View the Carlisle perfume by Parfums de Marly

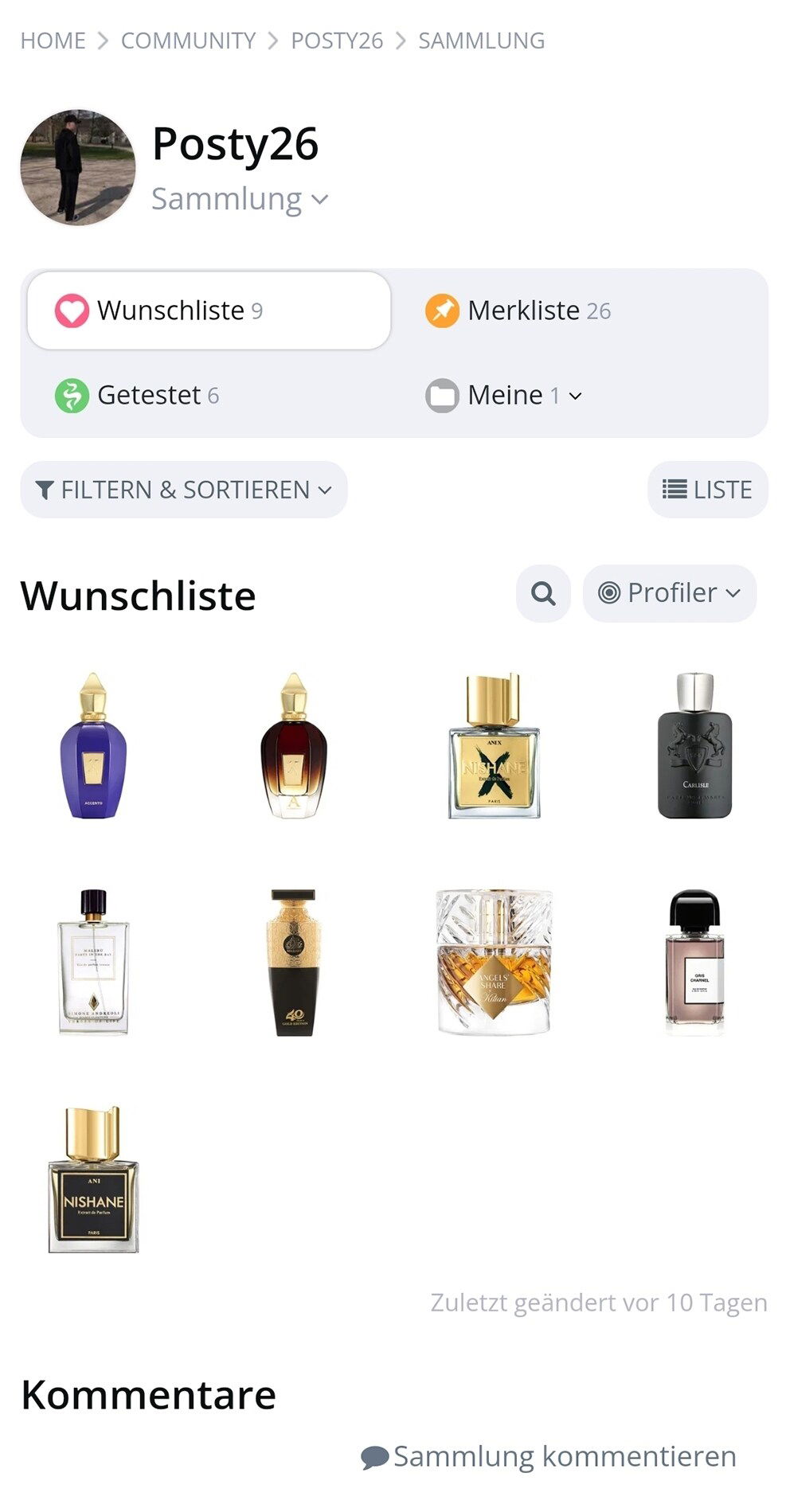click(x=694, y=745)
